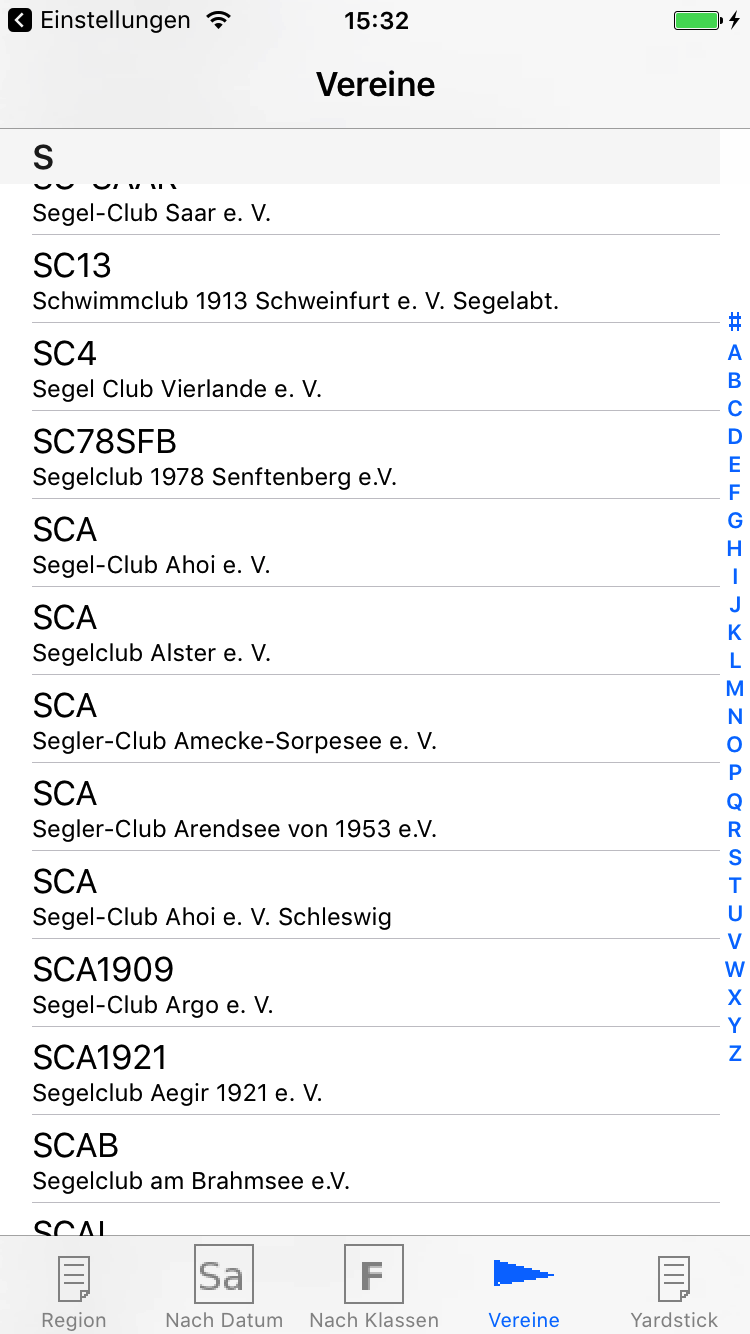750x1334 pixels.
Task: Jump to letter M in index
Action: coord(735,688)
